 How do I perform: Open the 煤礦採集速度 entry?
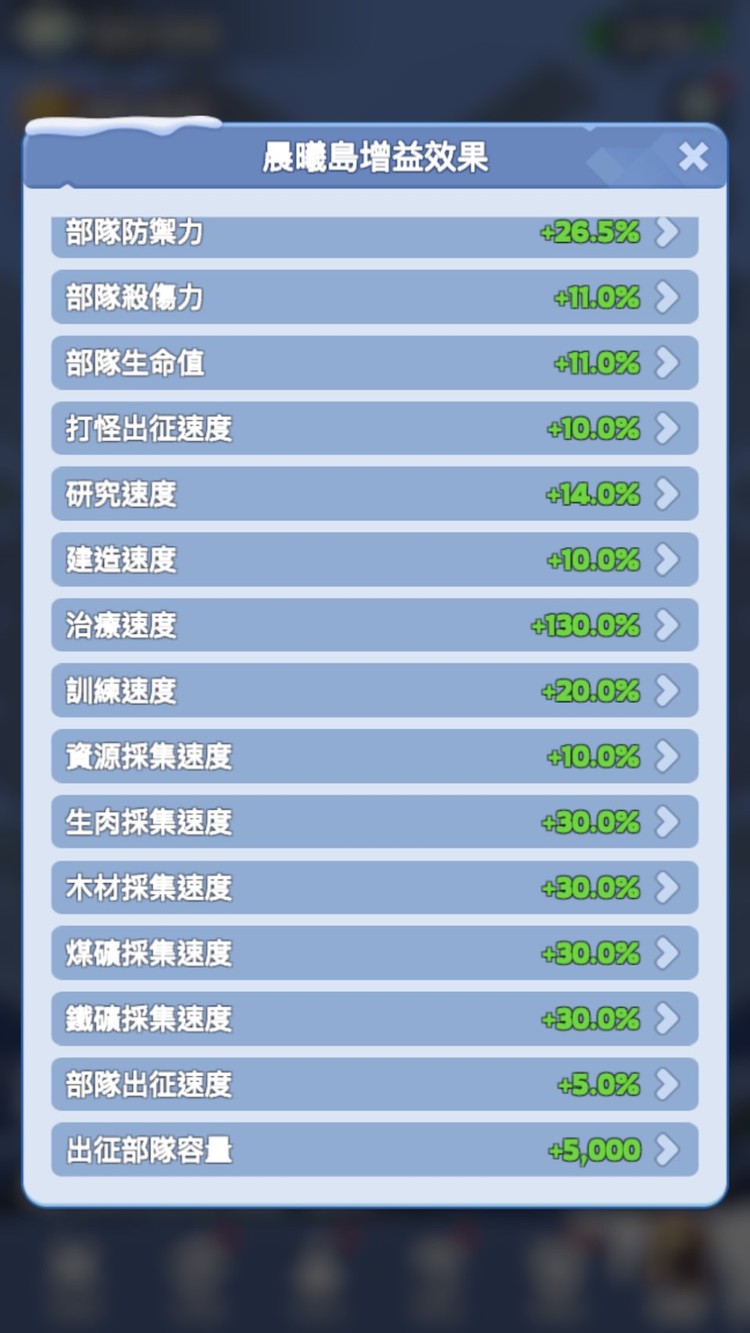tap(374, 953)
